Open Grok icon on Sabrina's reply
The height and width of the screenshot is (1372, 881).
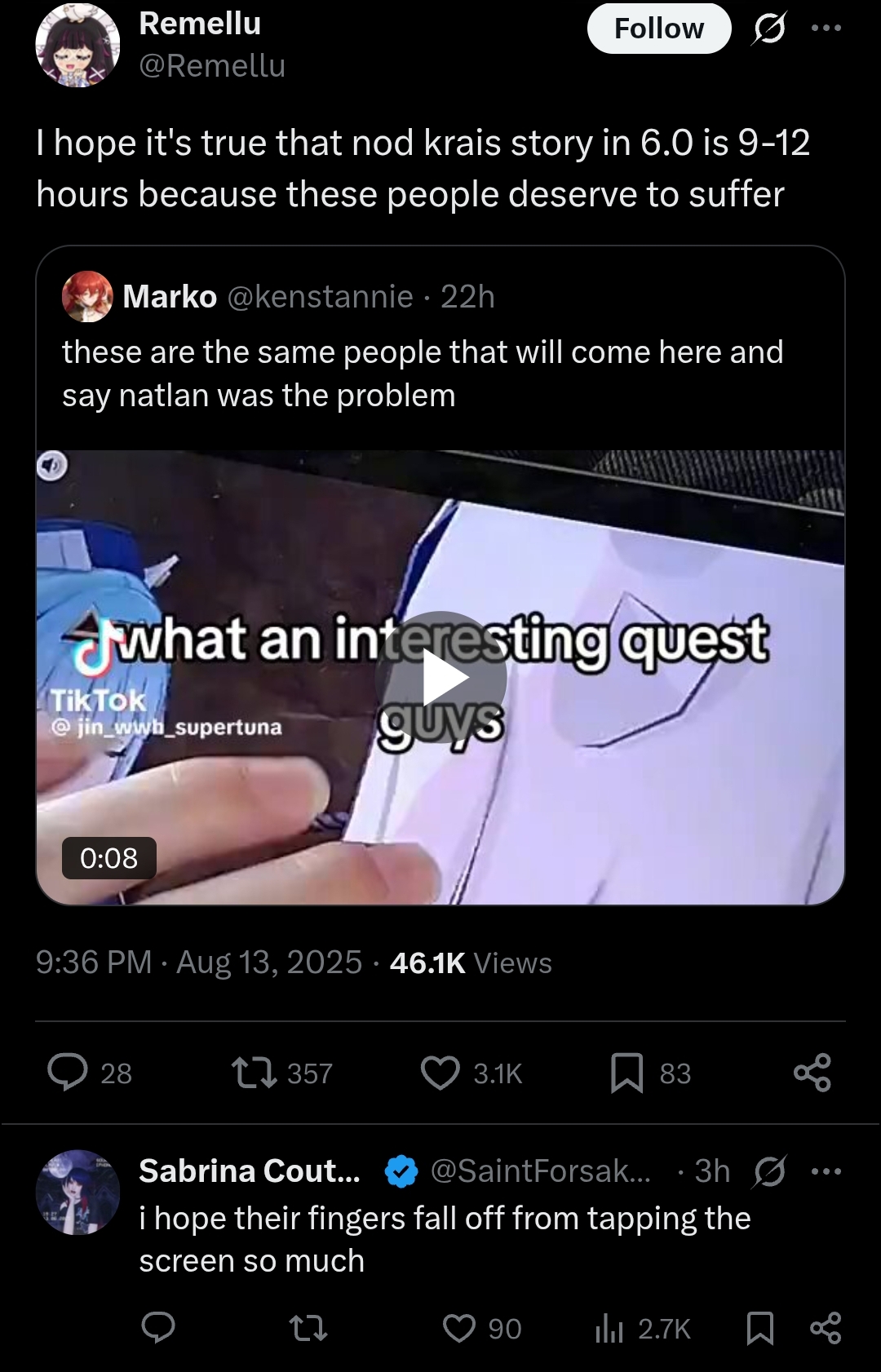pos(769,1172)
